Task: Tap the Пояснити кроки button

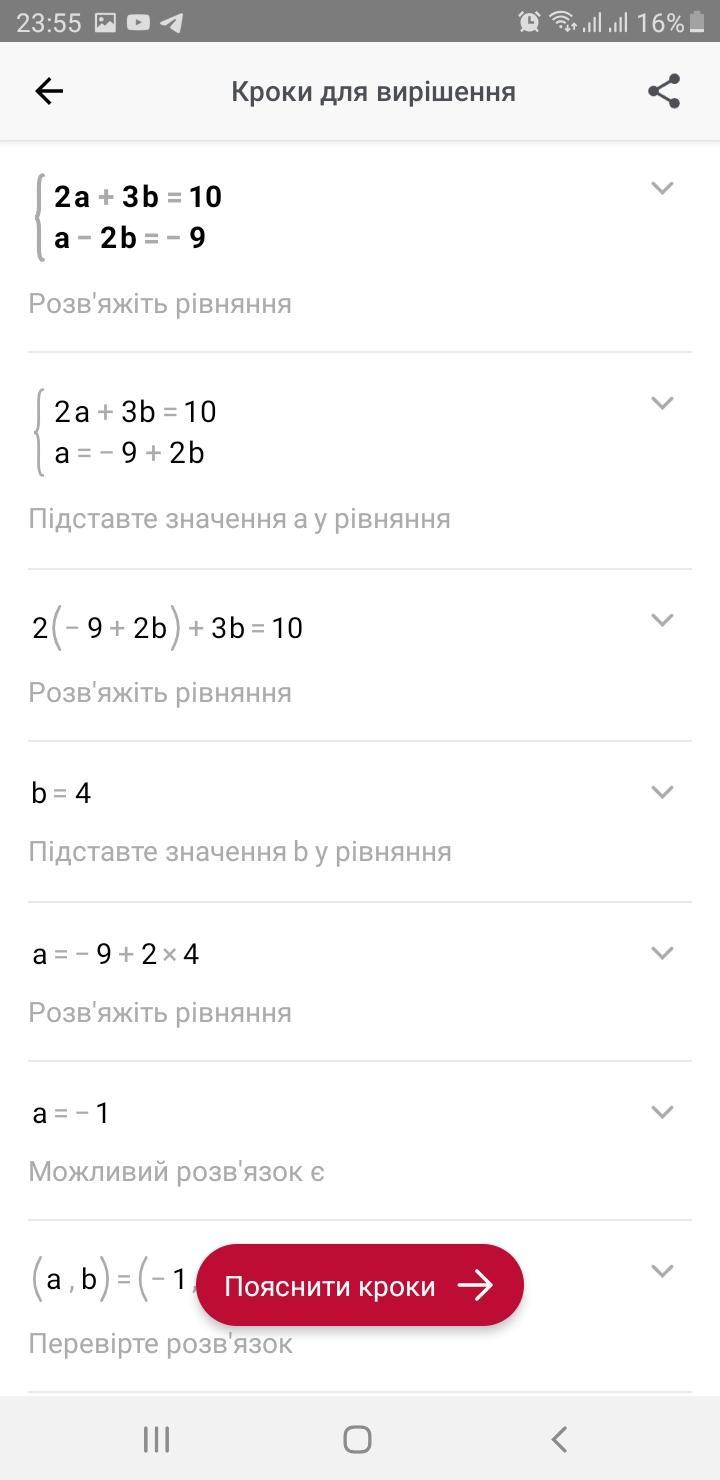Action: click(360, 1285)
